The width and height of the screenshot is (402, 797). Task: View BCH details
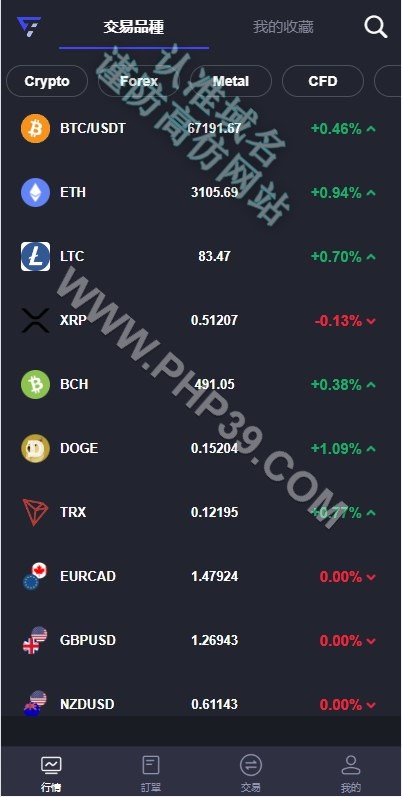coord(201,384)
